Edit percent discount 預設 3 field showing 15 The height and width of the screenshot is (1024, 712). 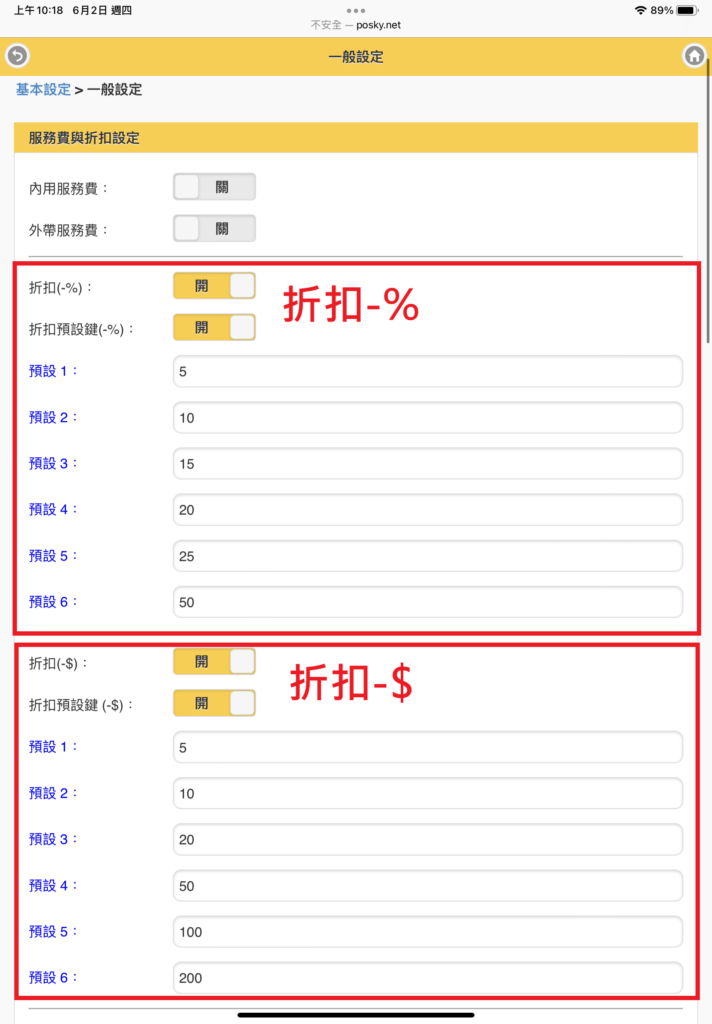pos(428,464)
